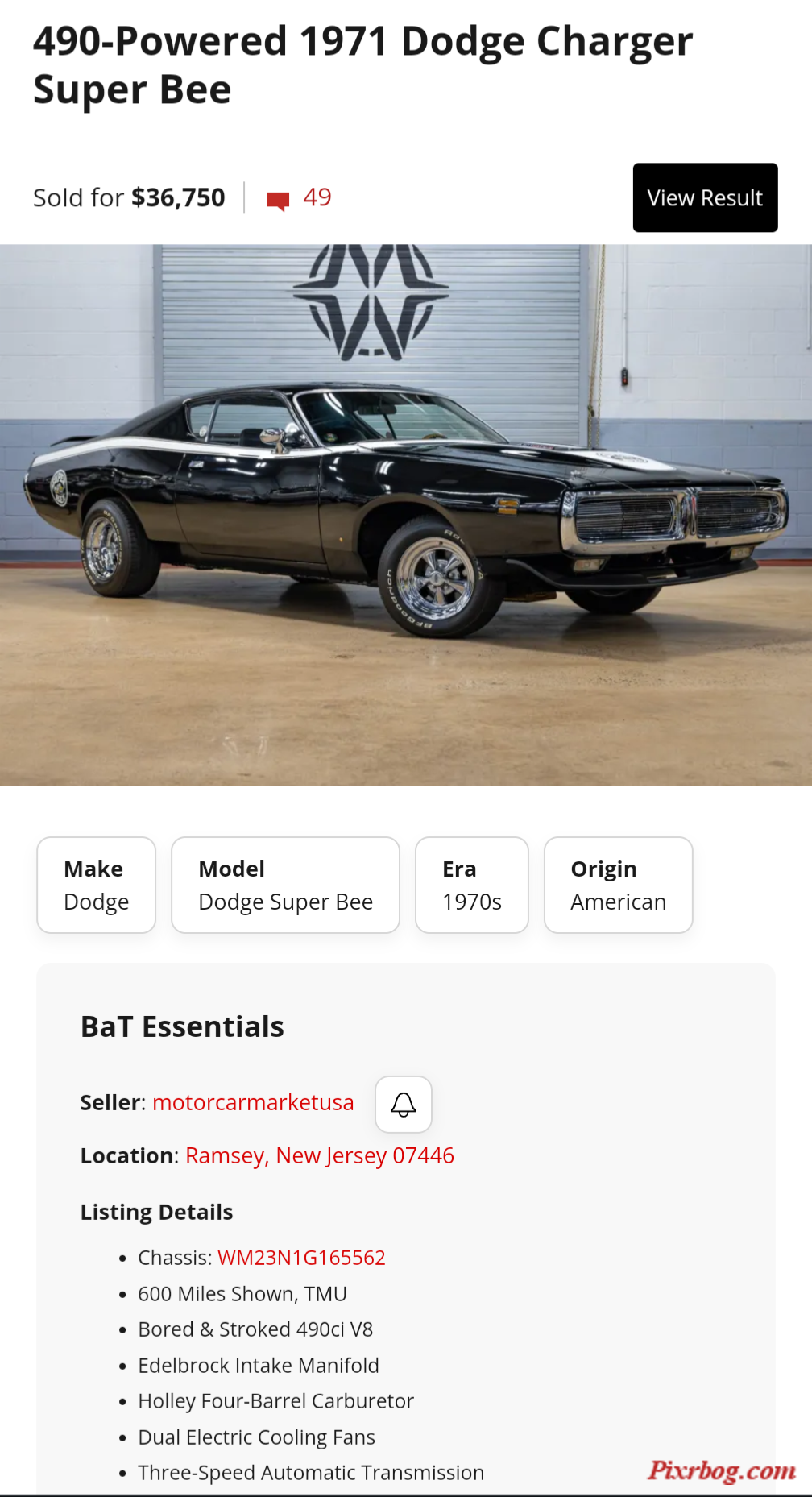
Task: Select the Make Dodge chip
Action: [x=96, y=885]
